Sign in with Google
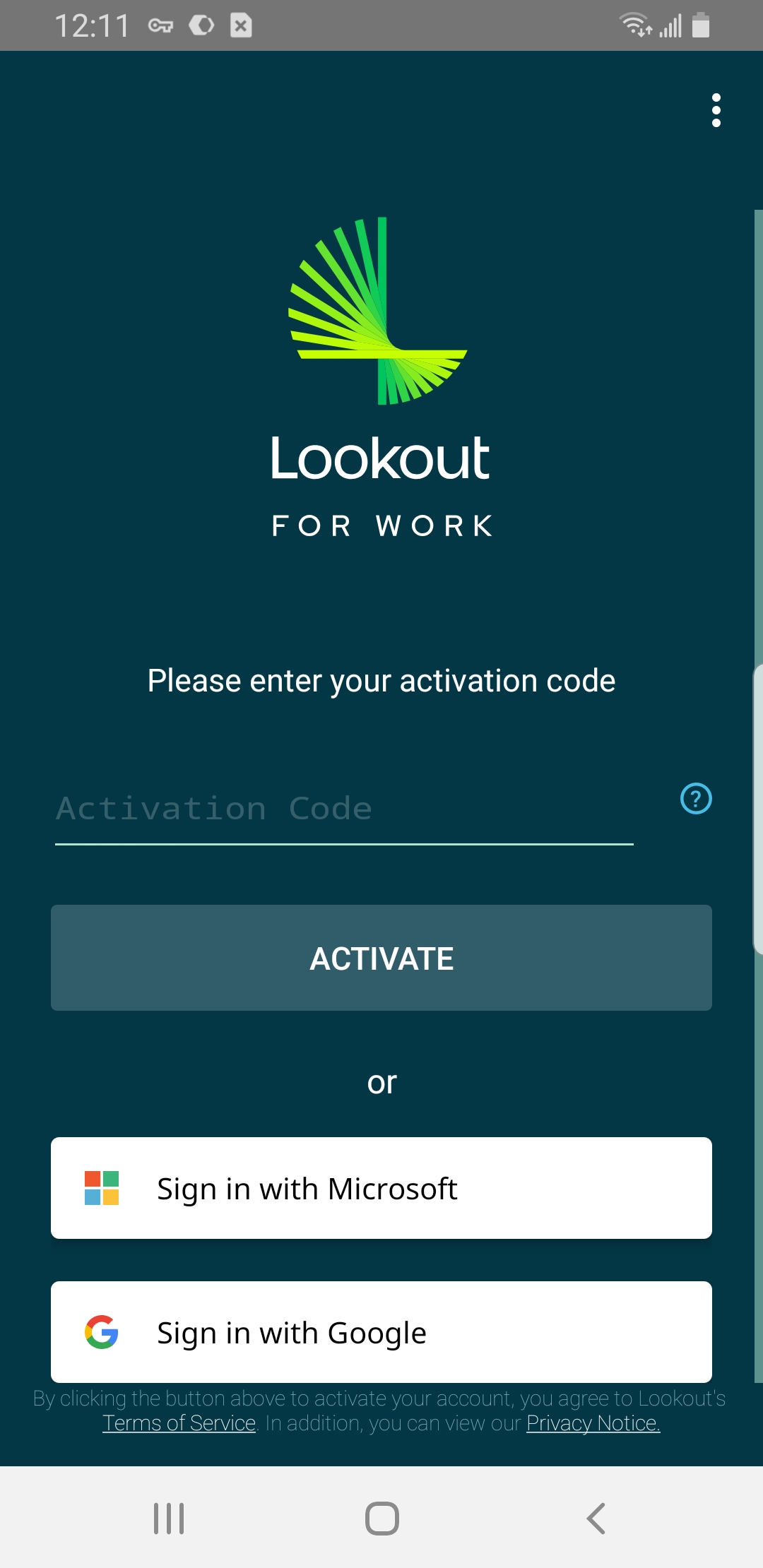Image resolution: width=763 pixels, height=1568 pixels. pos(381,1332)
